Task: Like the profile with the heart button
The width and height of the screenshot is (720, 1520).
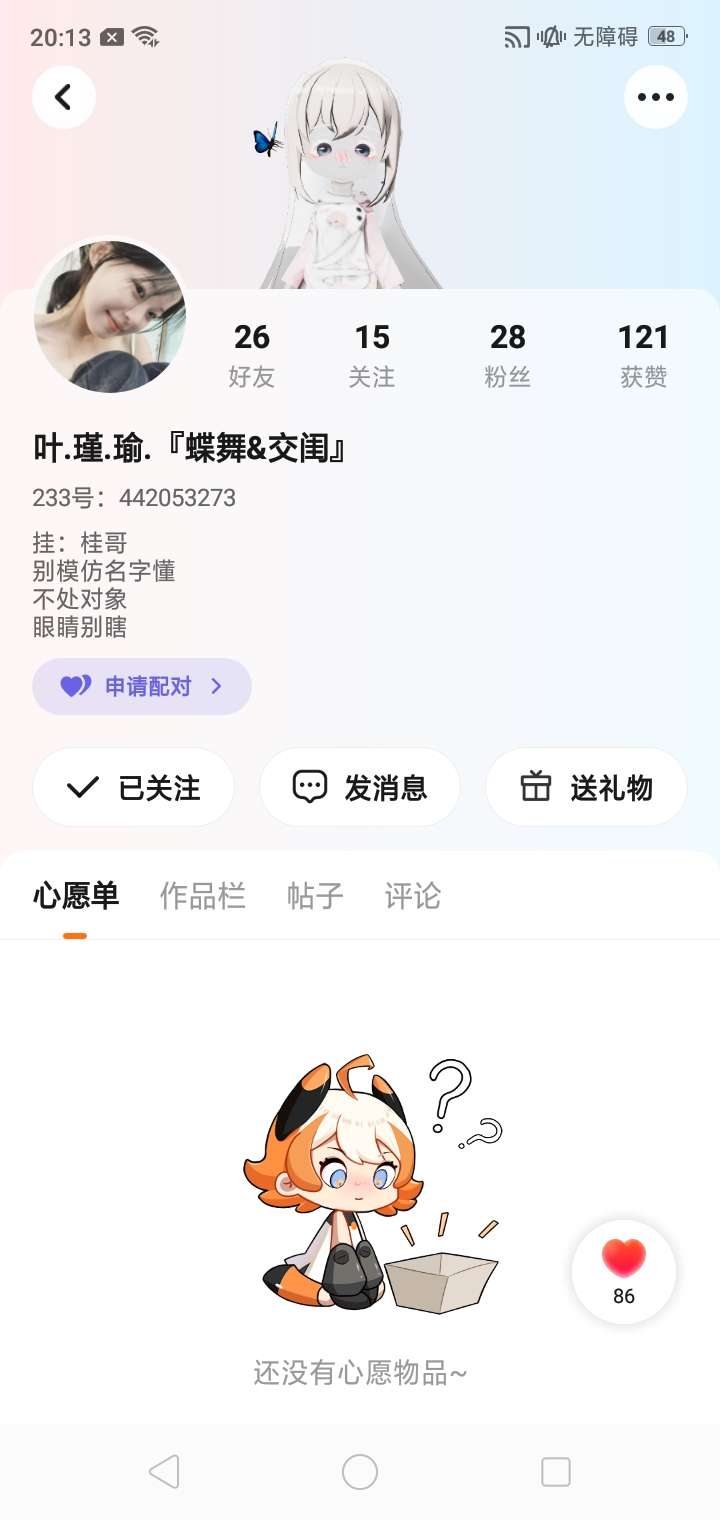Action: click(624, 1271)
